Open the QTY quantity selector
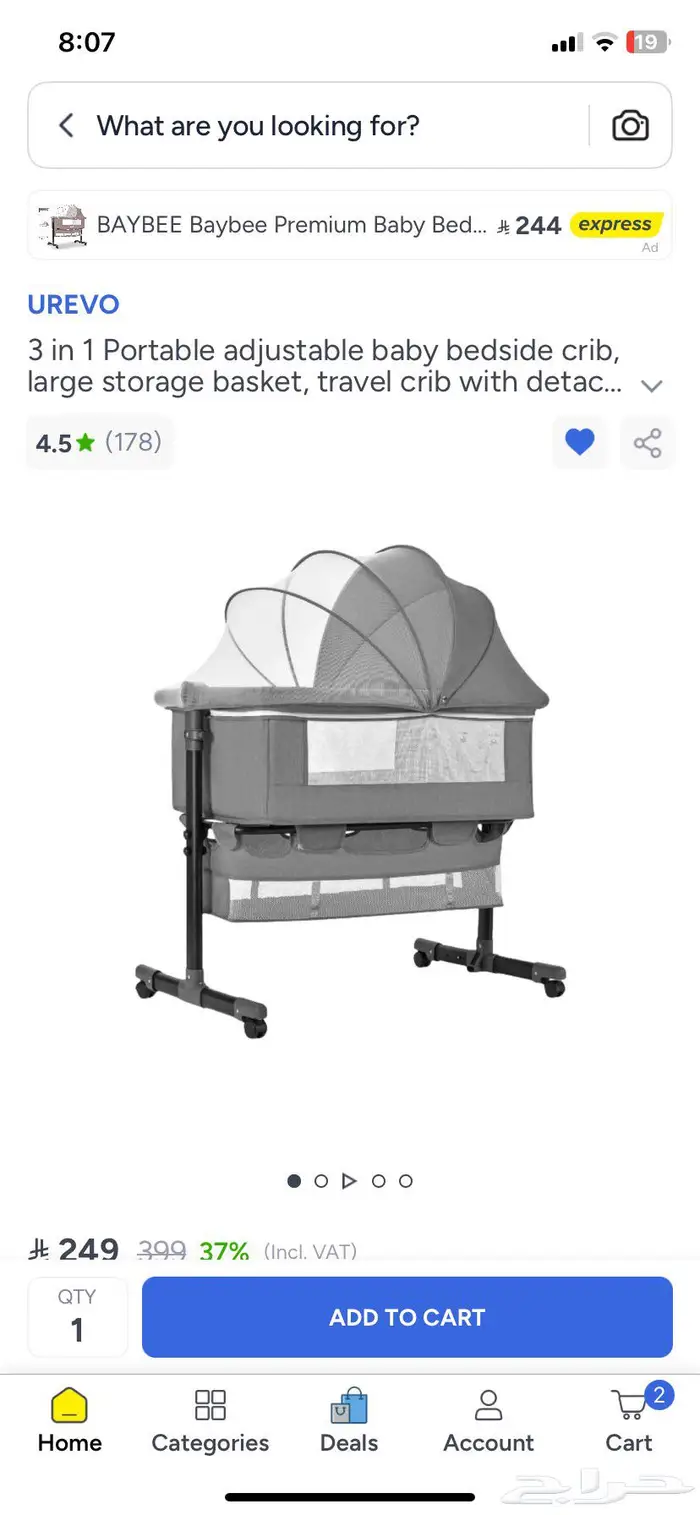This screenshot has width=700, height=1515. 77,1316
